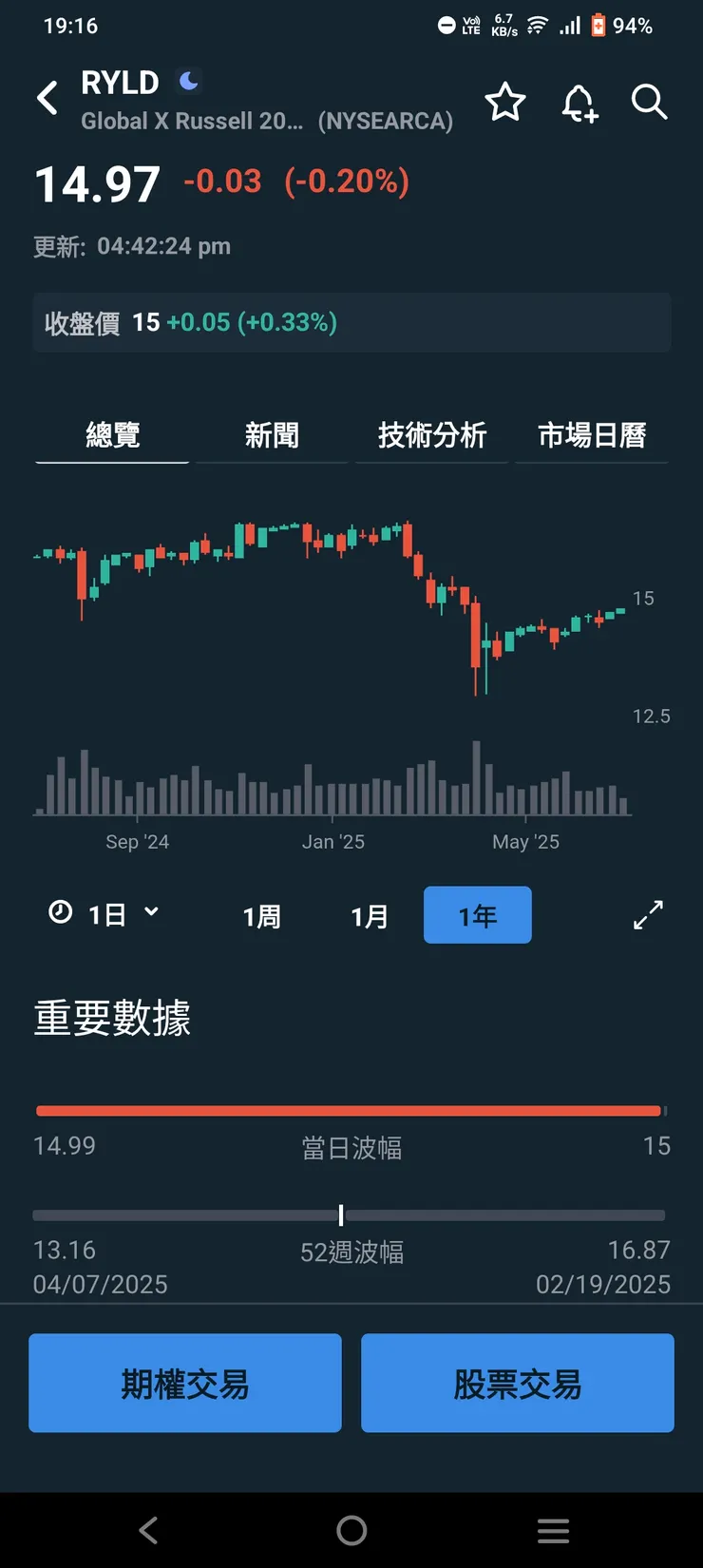Screen dimensions: 703x1568
Task: Tap the 52週波幅 price slider marker
Action: 341,1214
